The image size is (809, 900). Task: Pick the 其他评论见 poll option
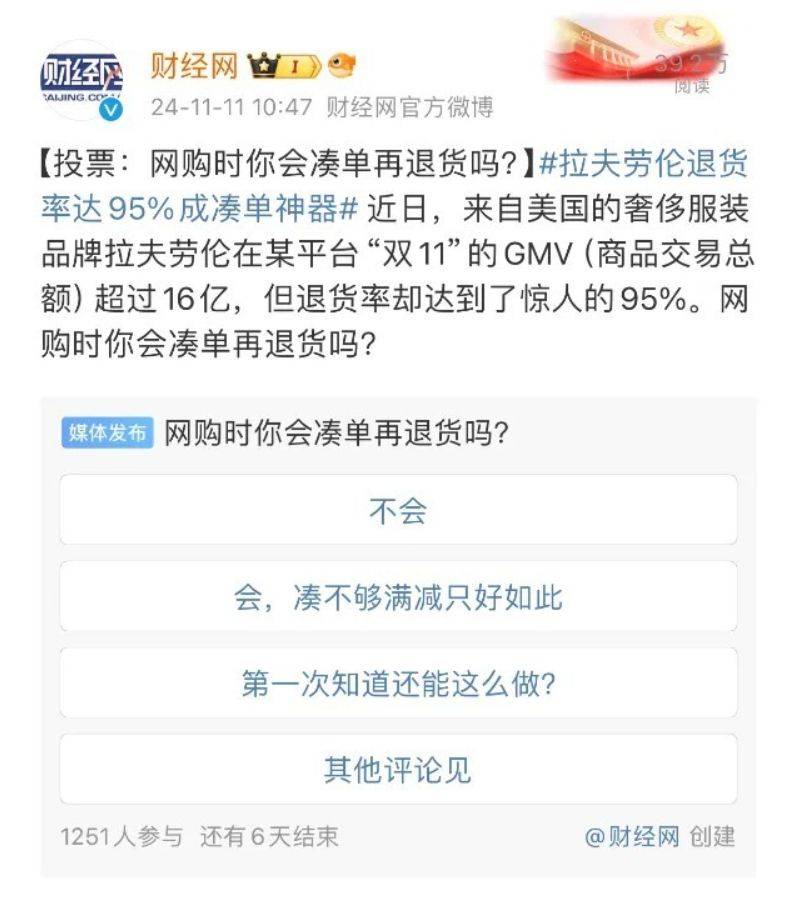398,769
